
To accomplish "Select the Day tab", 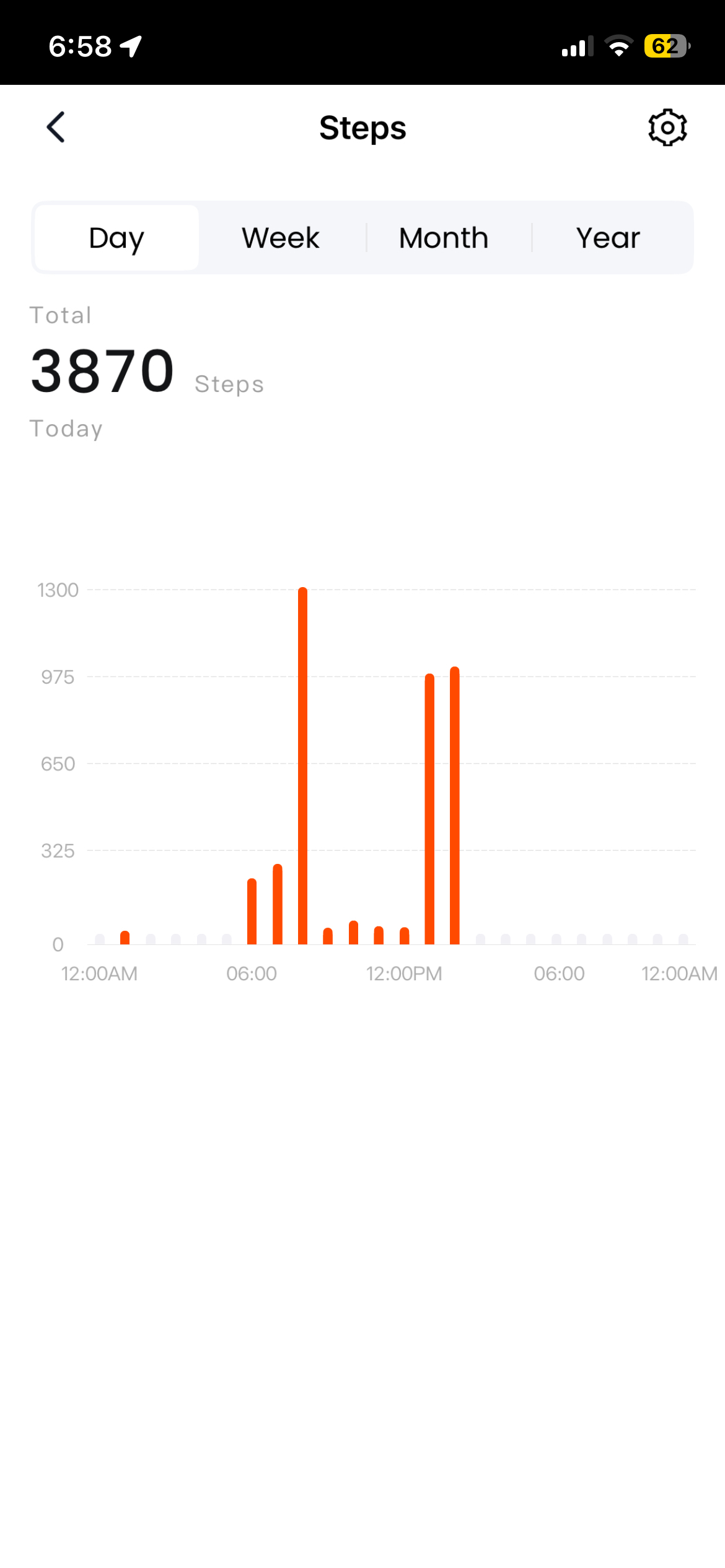I will [x=116, y=238].
